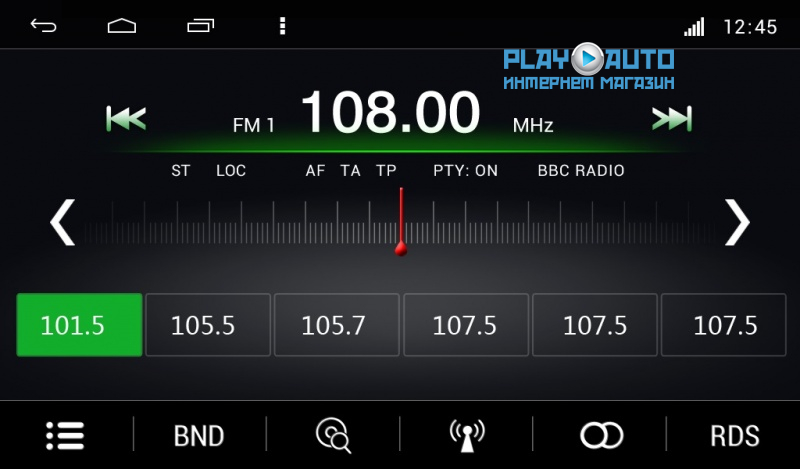Image resolution: width=800 pixels, height=469 pixels.
Task: Seek to the next station
Action: tap(671, 119)
